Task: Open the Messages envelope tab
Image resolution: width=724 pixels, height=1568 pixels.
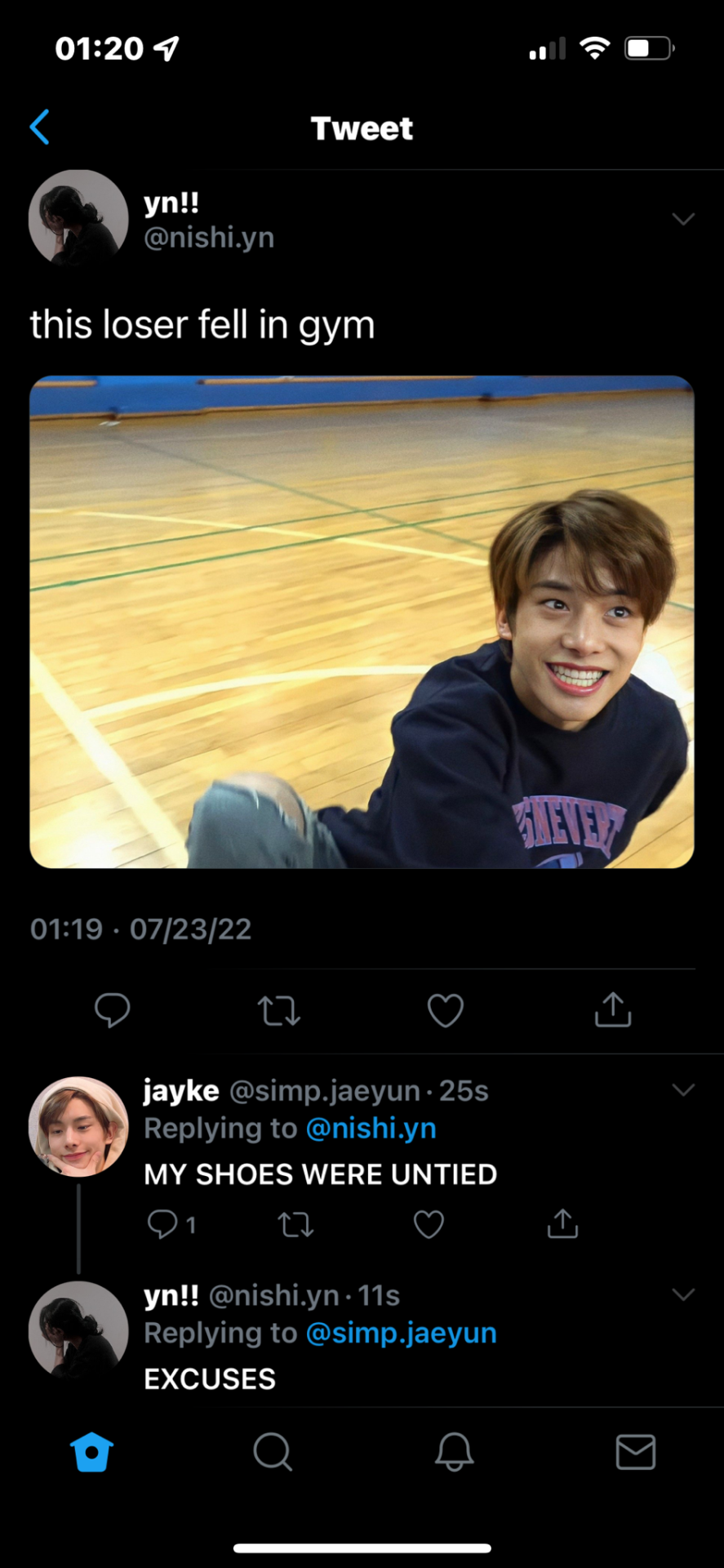Action: (635, 1452)
